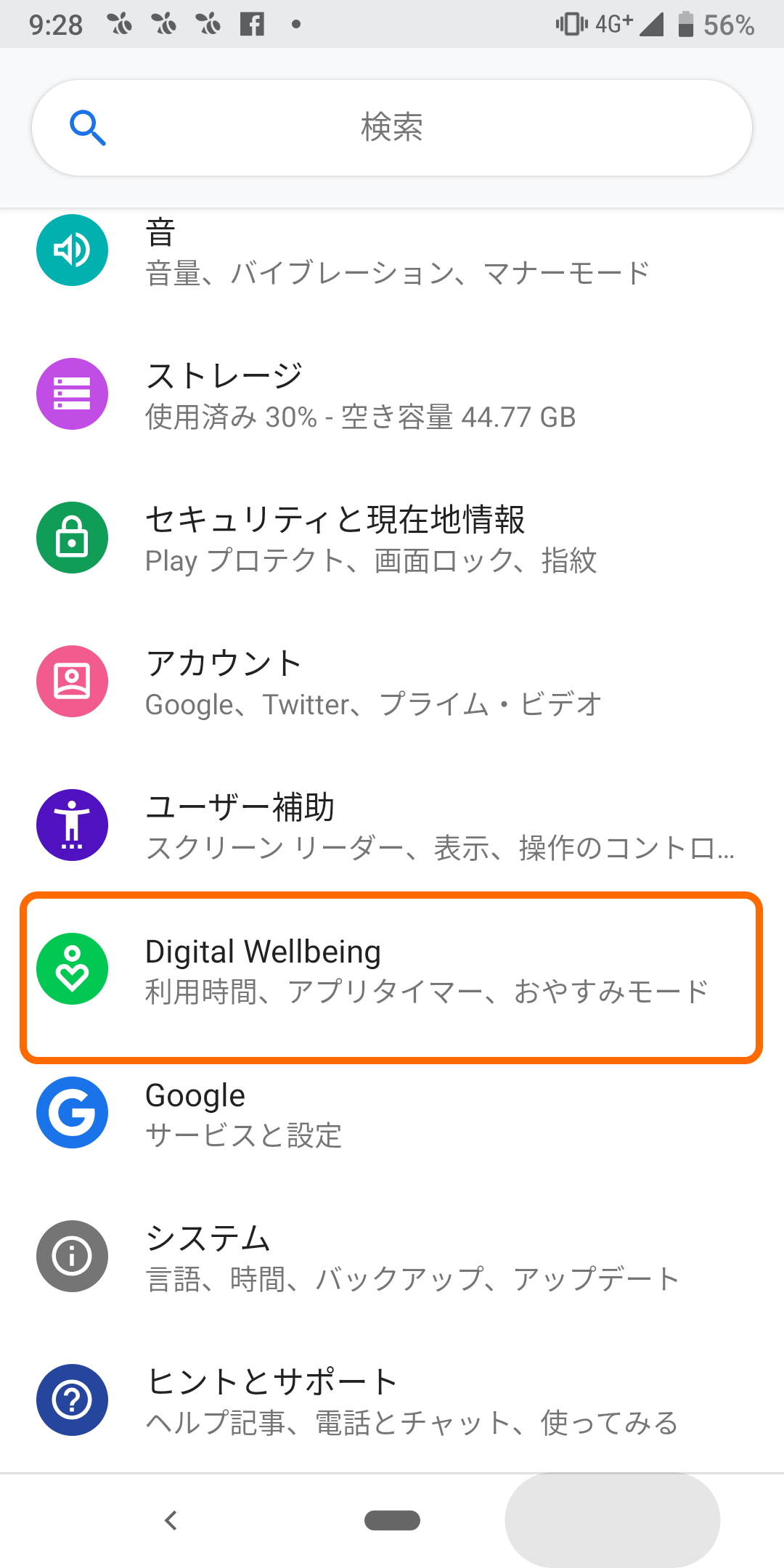This screenshot has height=1568, width=784.
Task: Tap the 4G+ network status indicator
Action: (613, 24)
